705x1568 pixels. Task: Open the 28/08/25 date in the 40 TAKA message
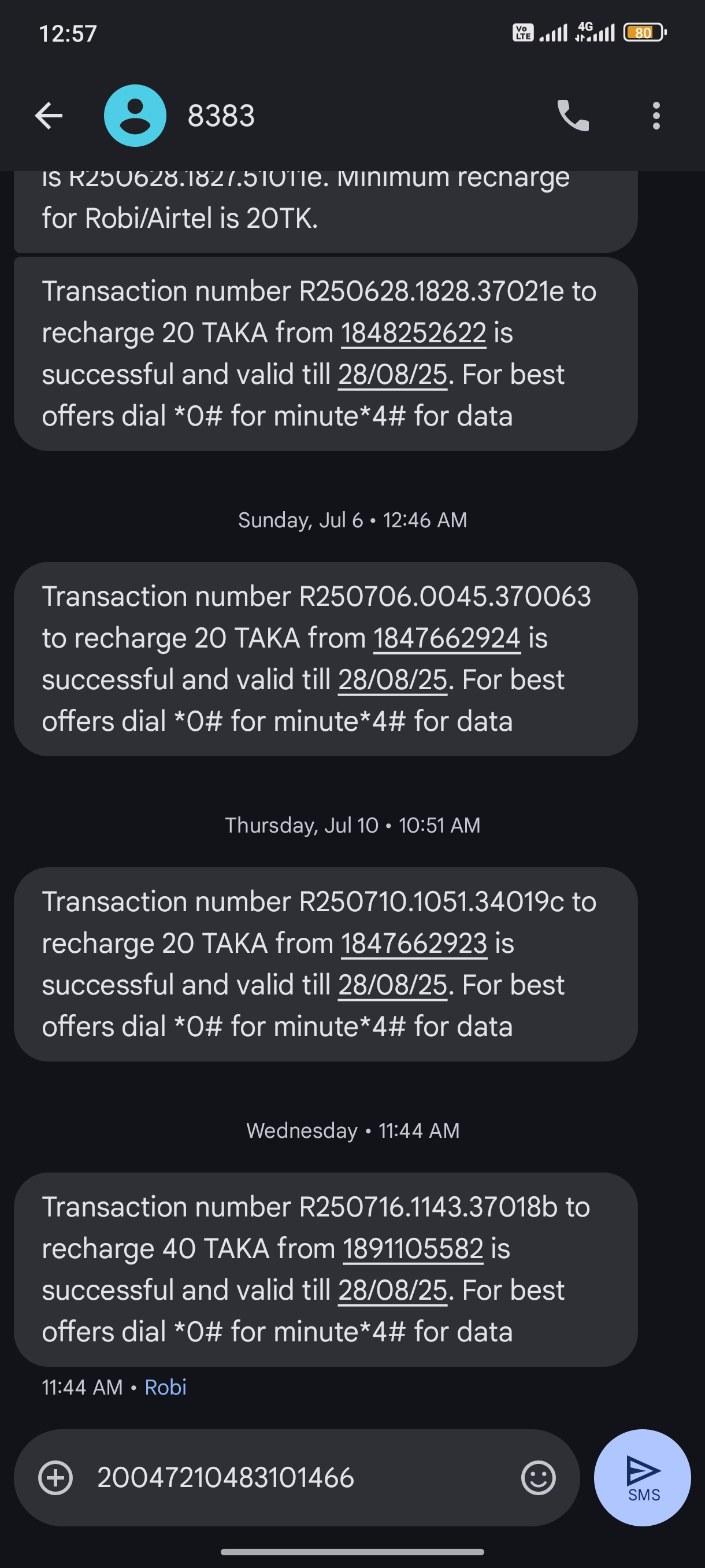[392, 1290]
